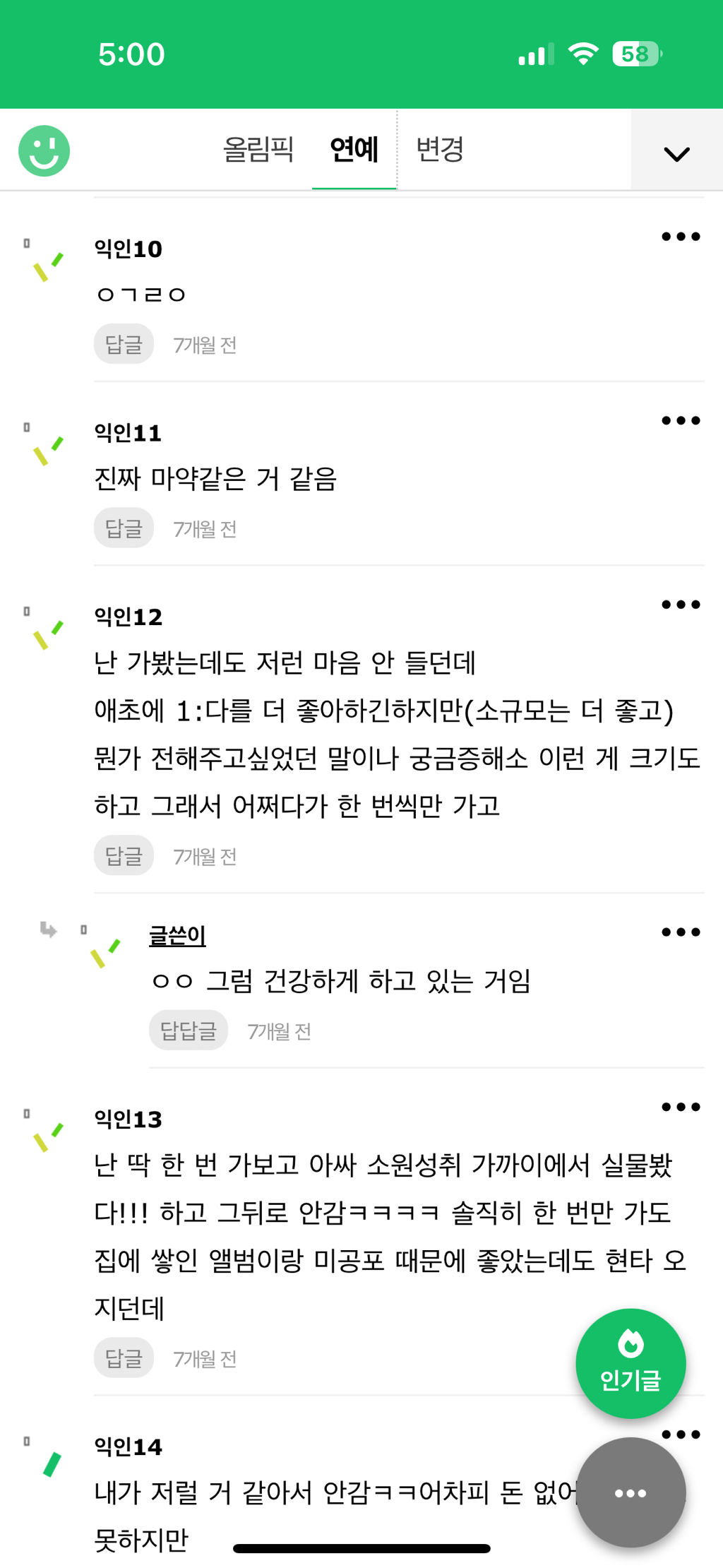Open the gray floating more menu
The height and width of the screenshot is (1568, 723).
pyautogui.click(x=631, y=1492)
